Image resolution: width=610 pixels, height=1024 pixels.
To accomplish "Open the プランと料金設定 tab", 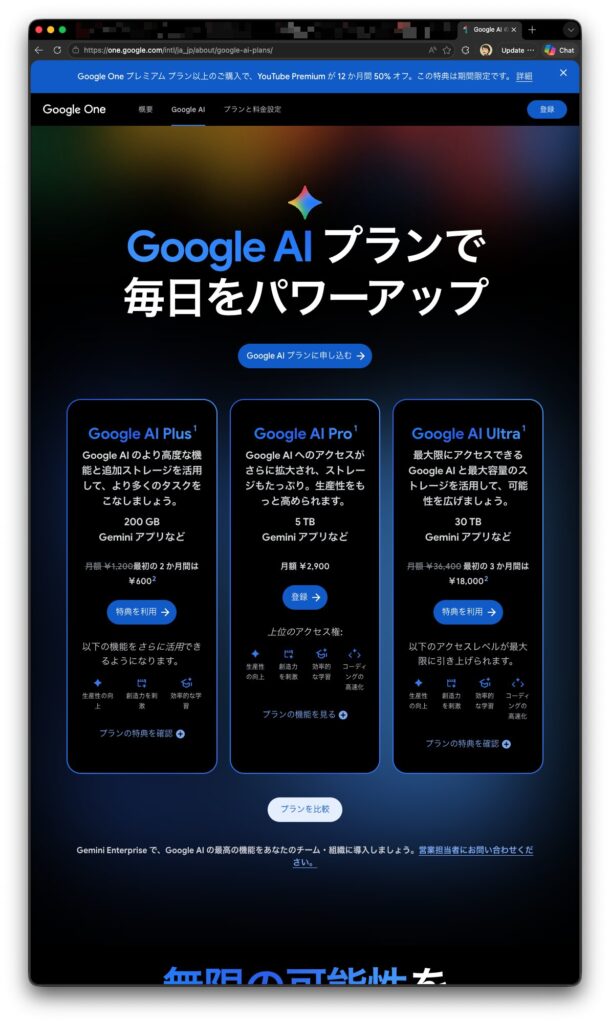I will 252,109.
